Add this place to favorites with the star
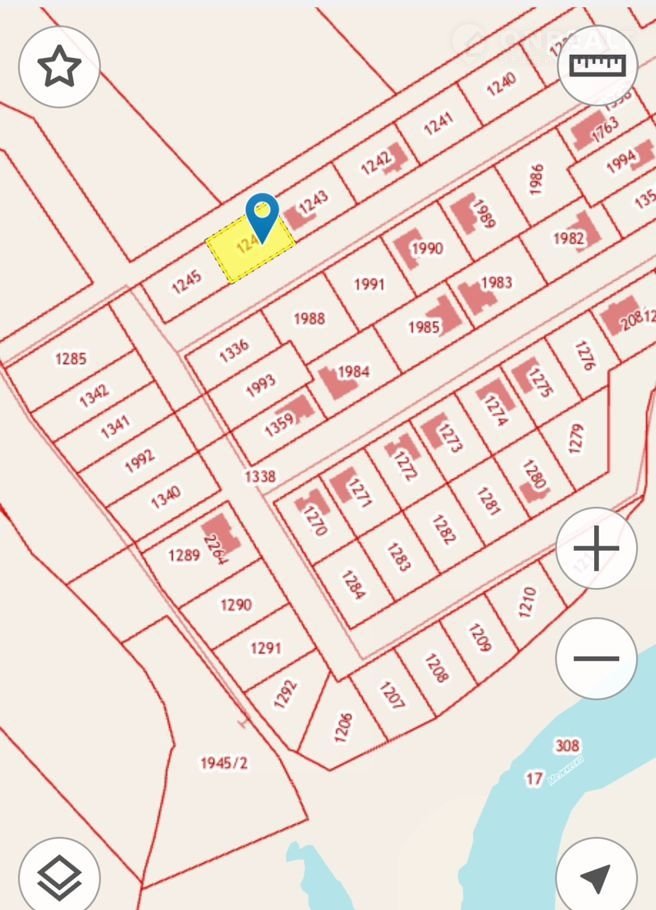Screen dimensions: 656x910 tap(59, 67)
